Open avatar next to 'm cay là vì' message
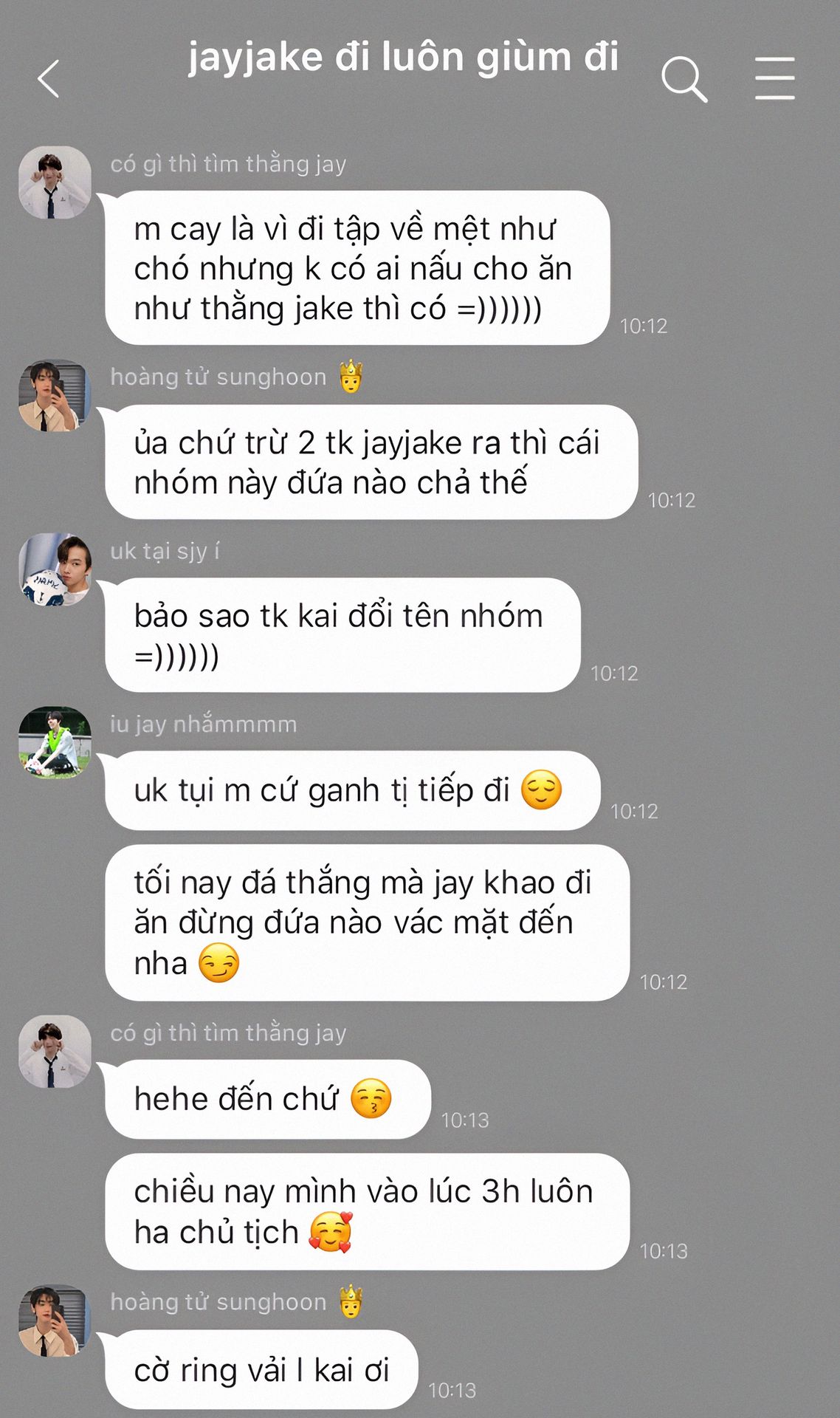This screenshot has width=840, height=1418. (x=55, y=182)
